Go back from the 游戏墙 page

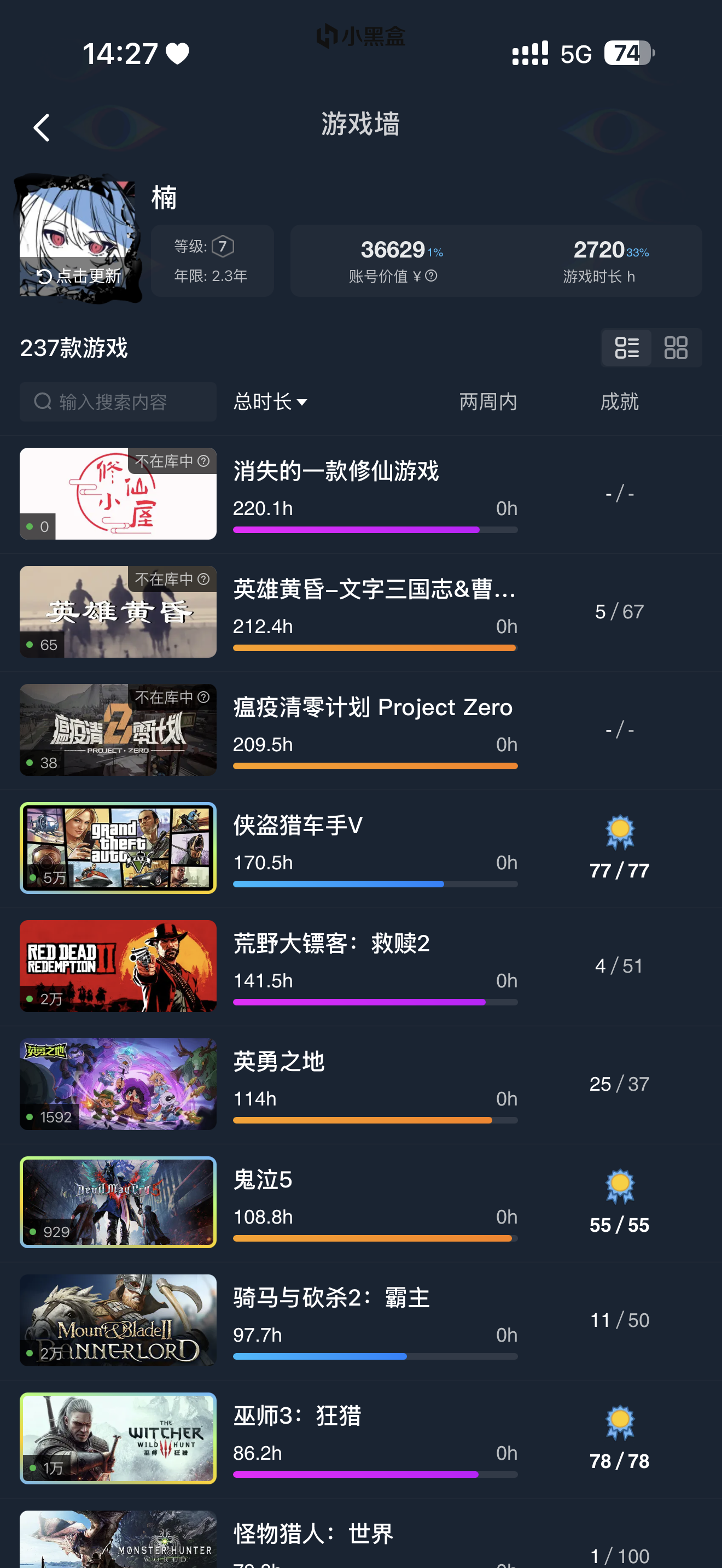click(x=42, y=128)
